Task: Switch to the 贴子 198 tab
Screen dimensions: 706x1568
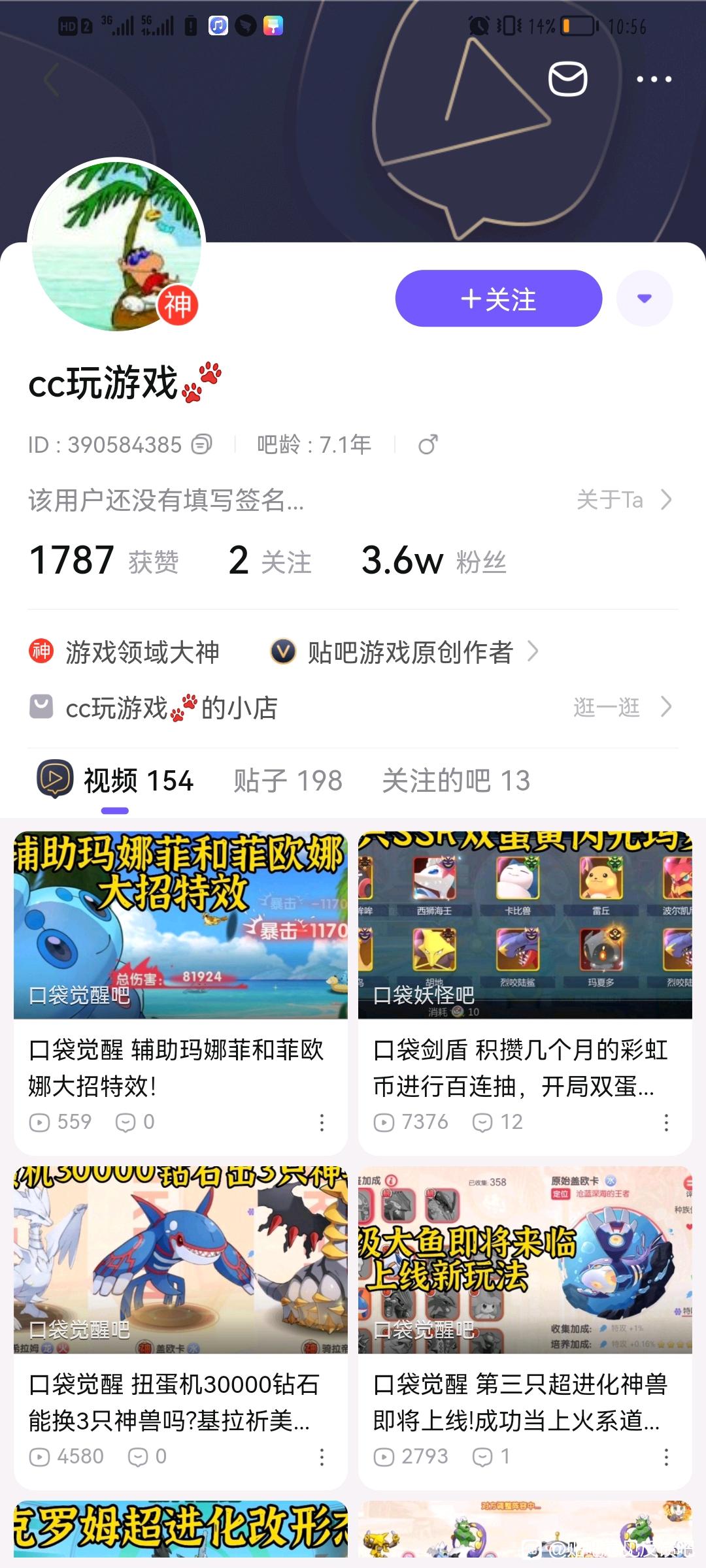Action: click(x=288, y=781)
